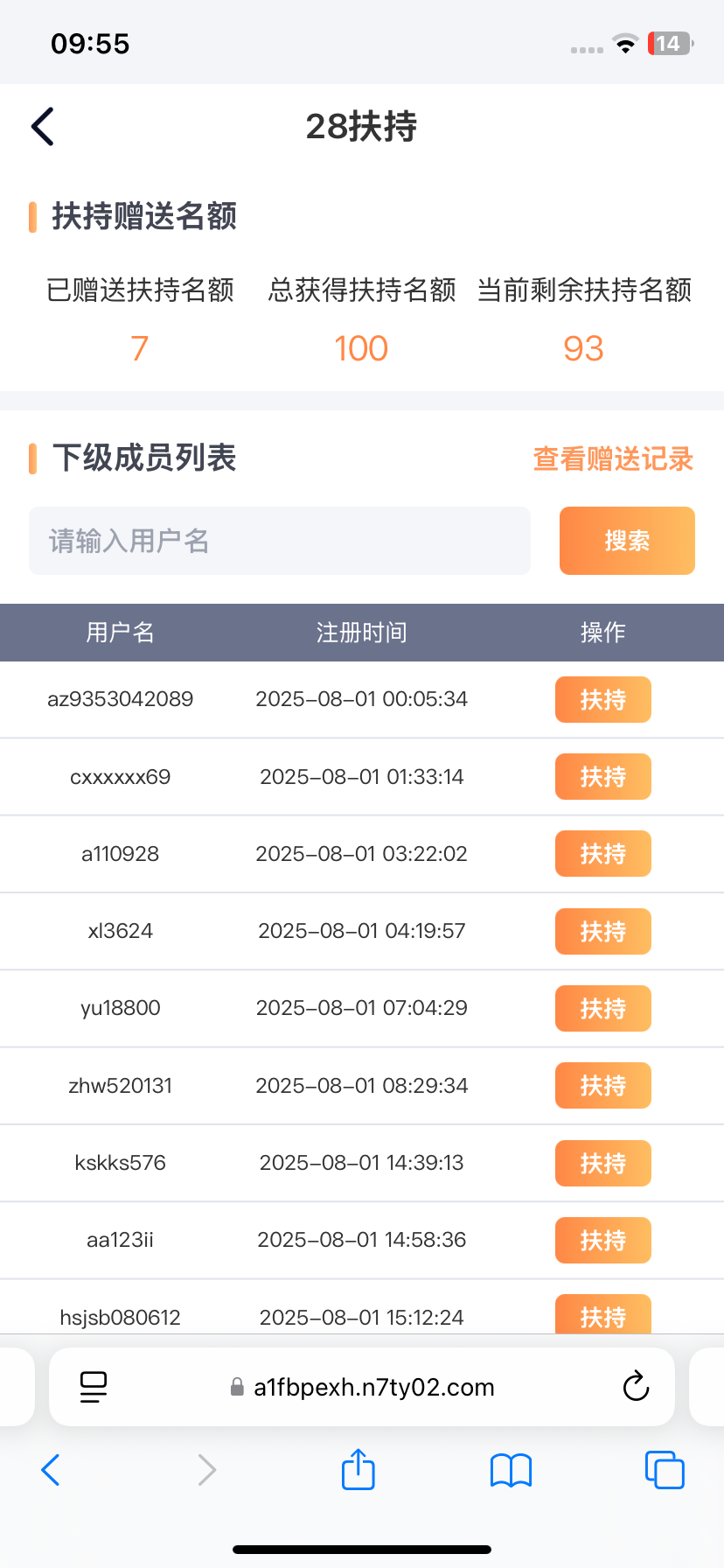
Task: Open Safari page settings menu
Action: (94, 1387)
